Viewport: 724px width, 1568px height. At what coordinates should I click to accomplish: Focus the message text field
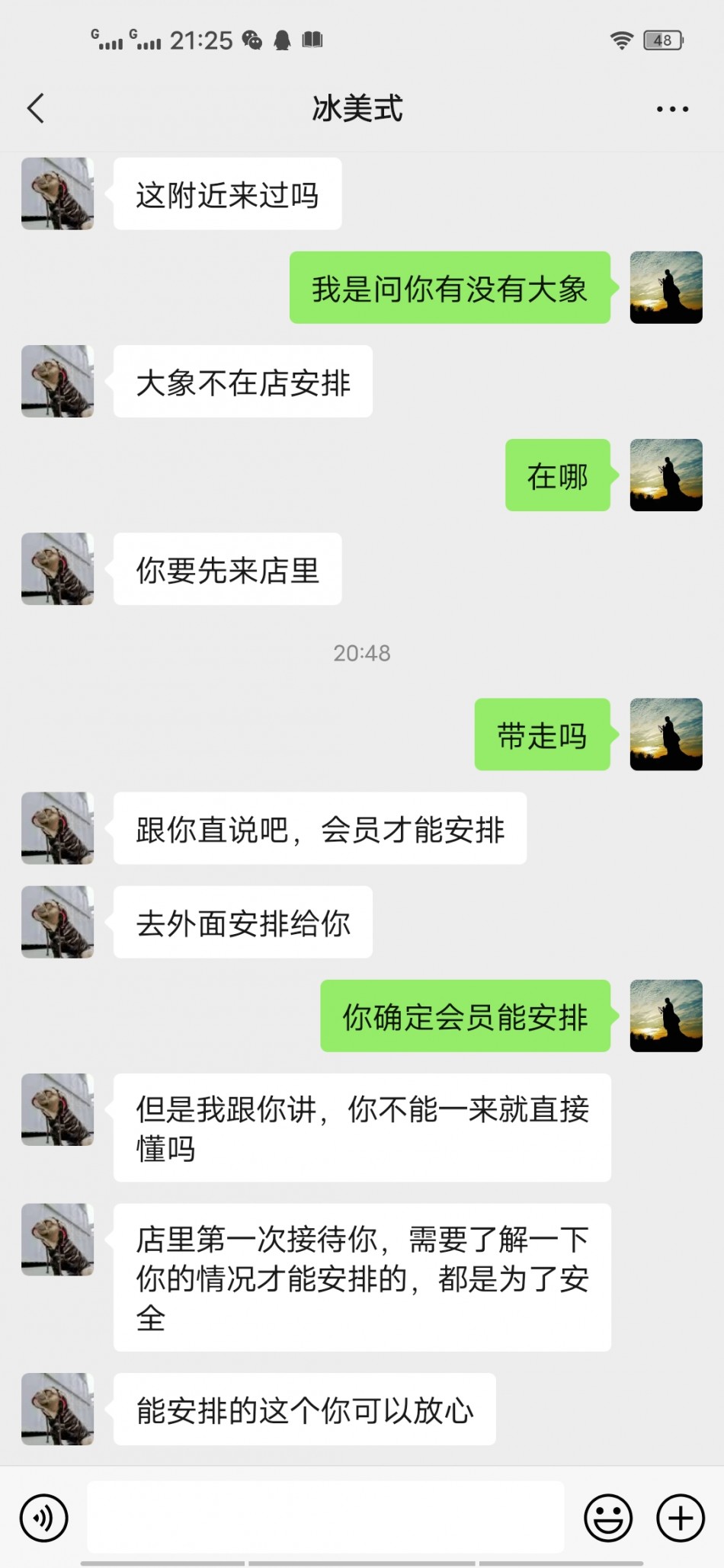tap(325, 1517)
